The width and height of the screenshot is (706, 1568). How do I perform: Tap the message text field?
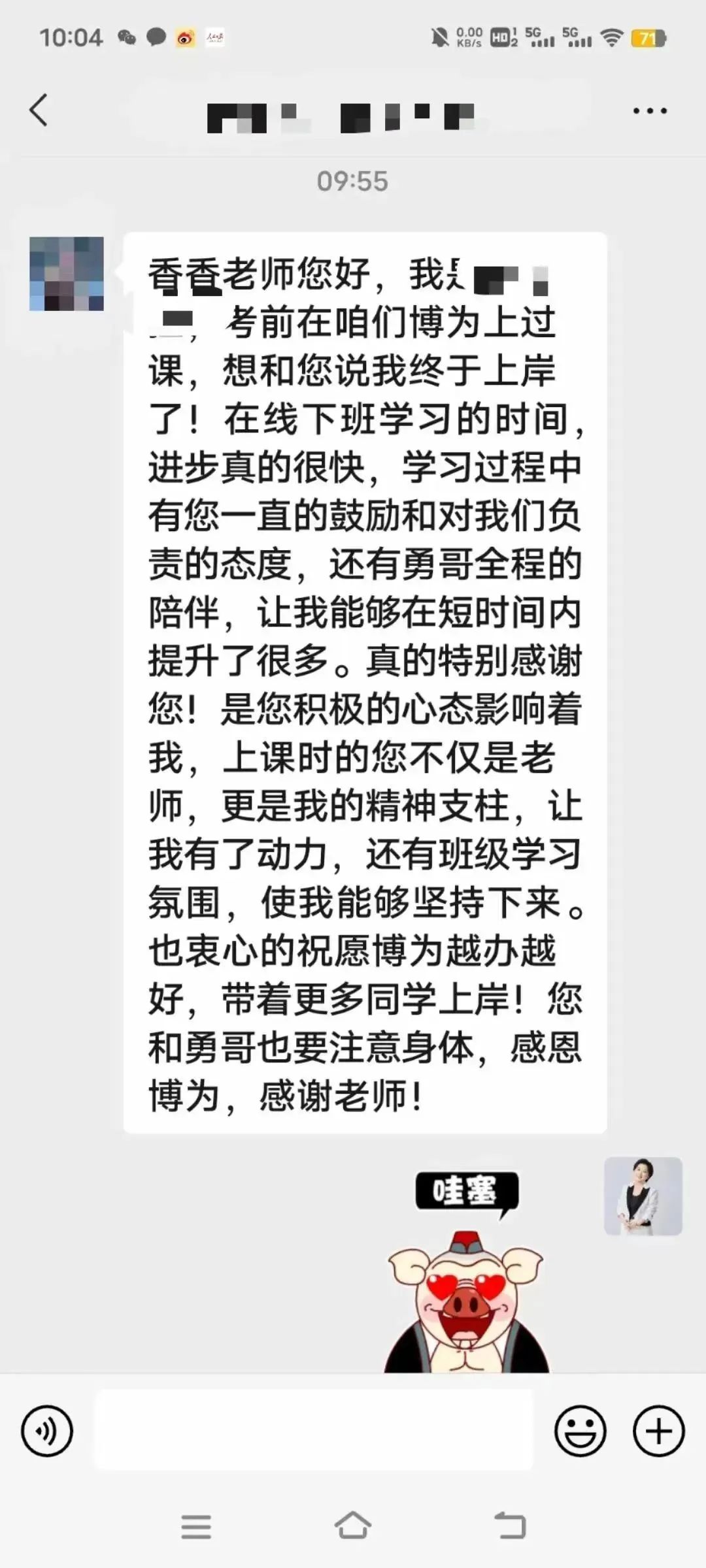314,1429
